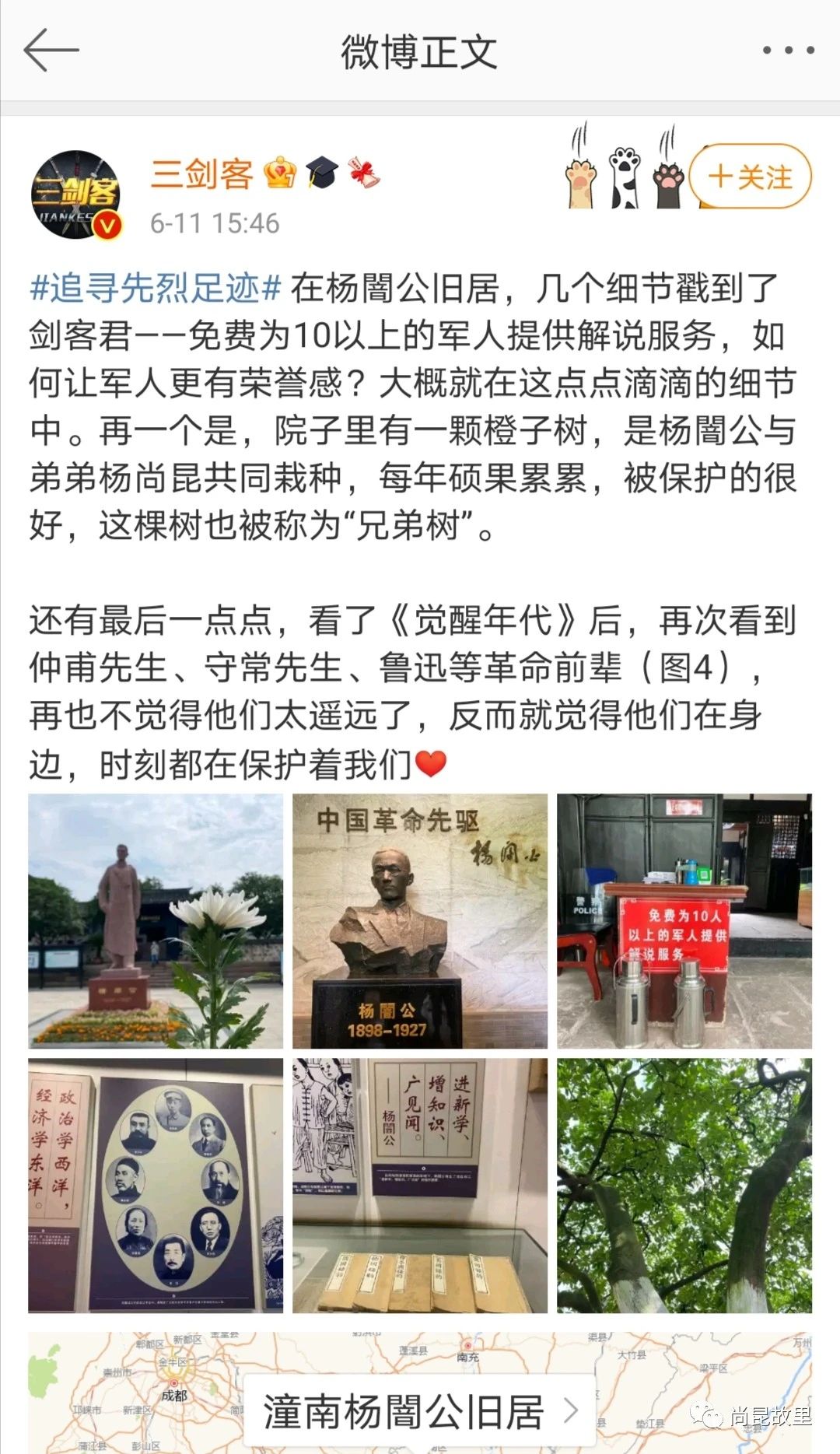
Task: Open 三剑客 profile avatar
Action: (x=75, y=194)
